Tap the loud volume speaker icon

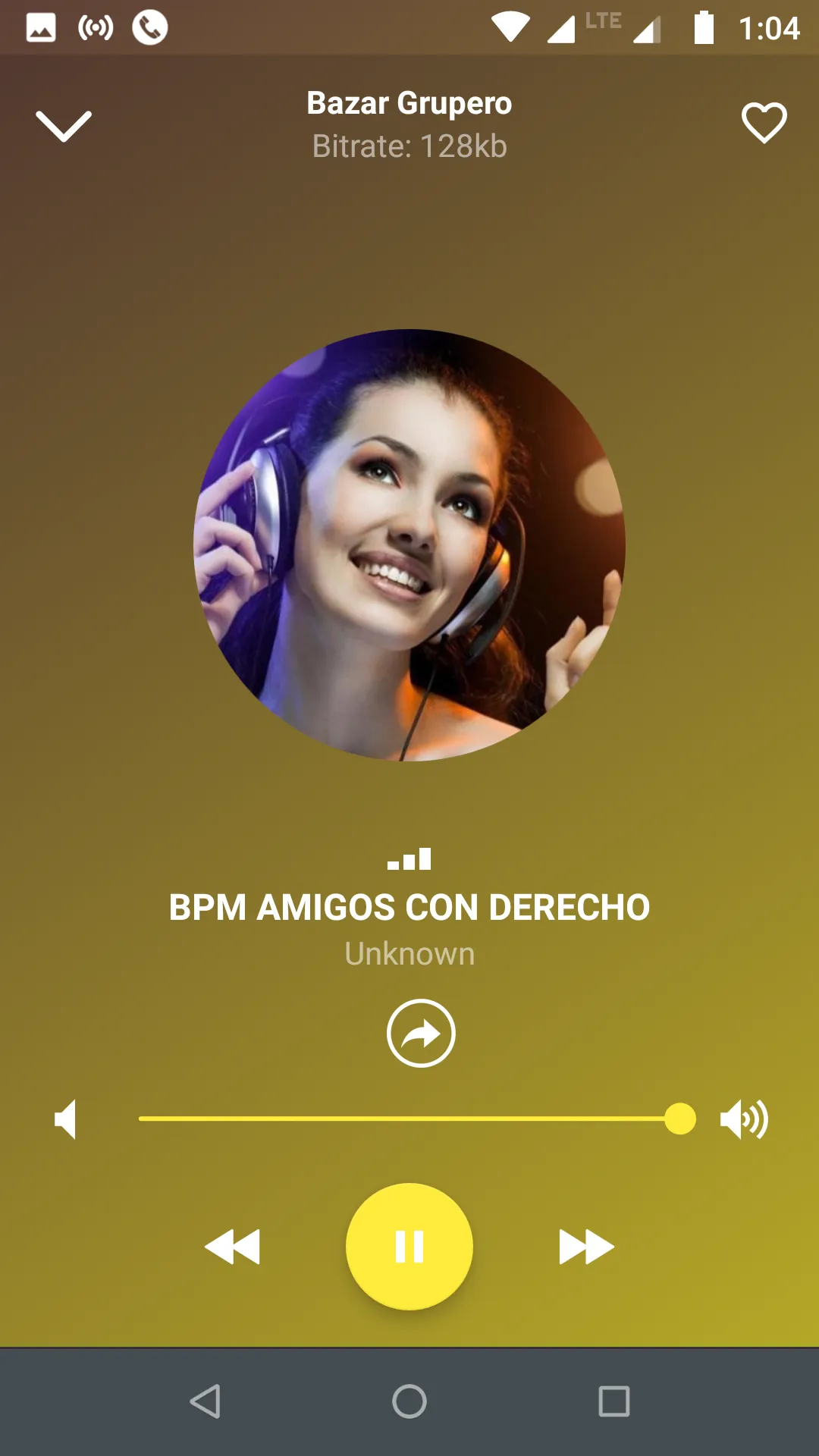744,1119
